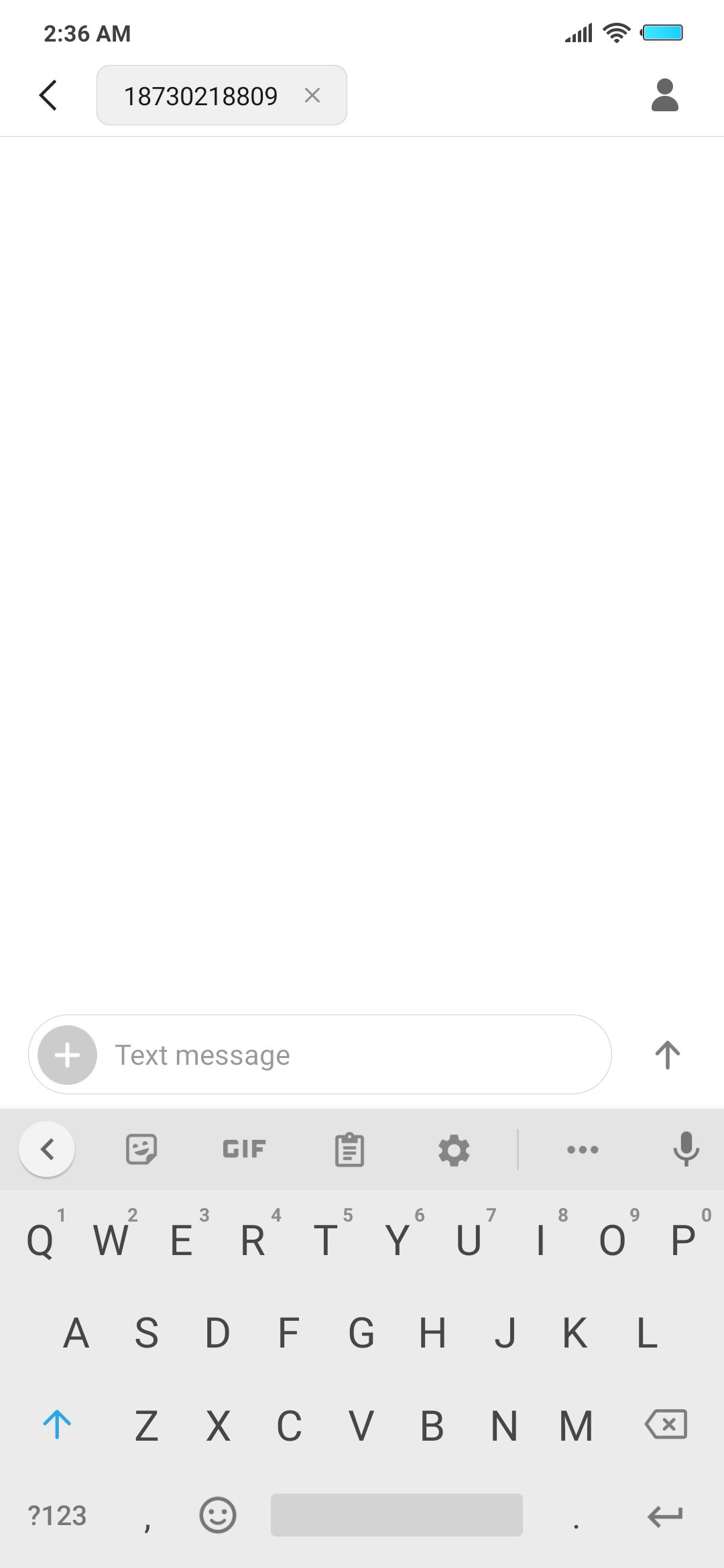
Task: Toggle the shift key
Action: pyautogui.click(x=57, y=1424)
